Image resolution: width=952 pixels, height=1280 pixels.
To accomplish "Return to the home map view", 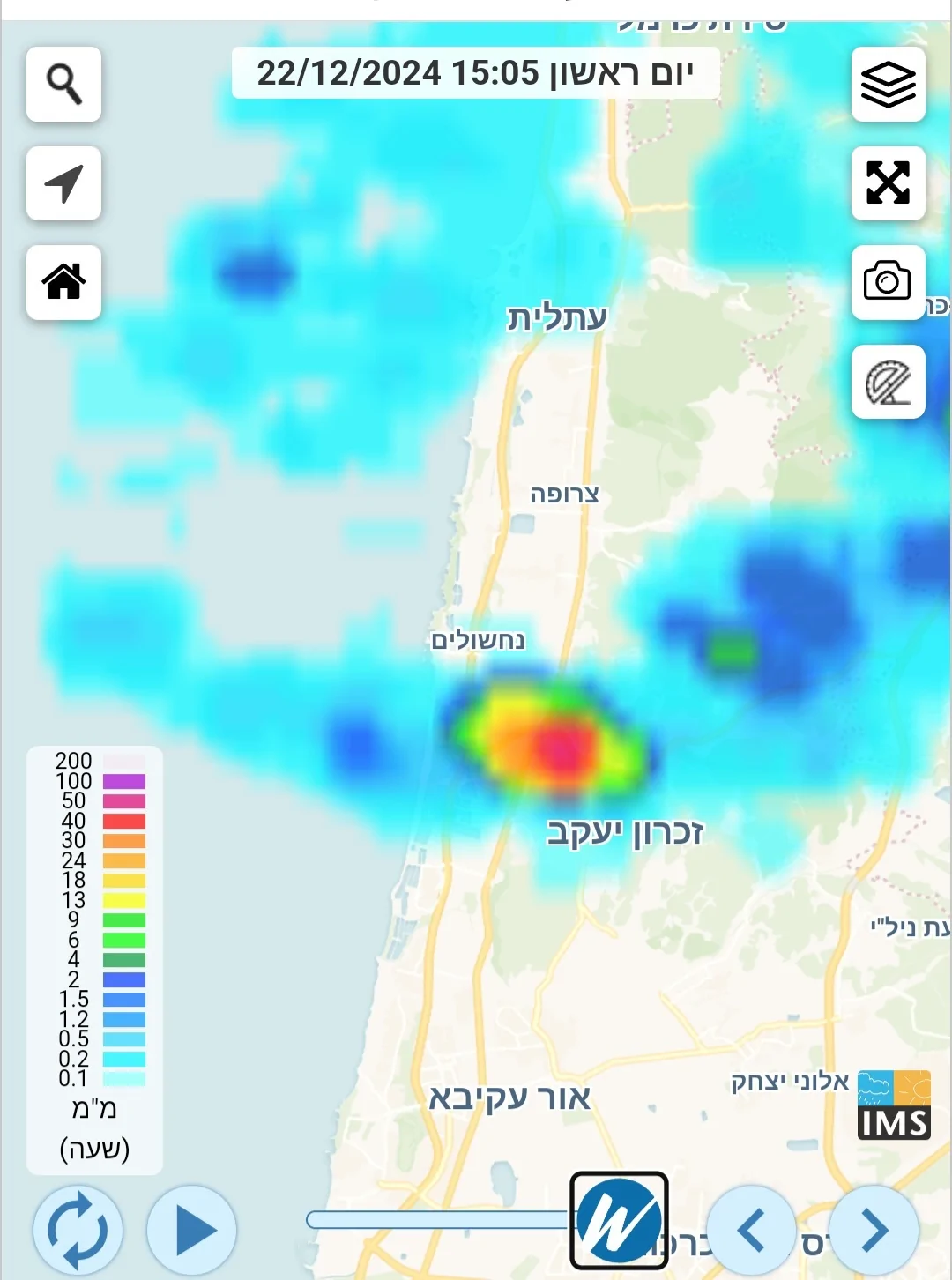I will tap(63, 282).
